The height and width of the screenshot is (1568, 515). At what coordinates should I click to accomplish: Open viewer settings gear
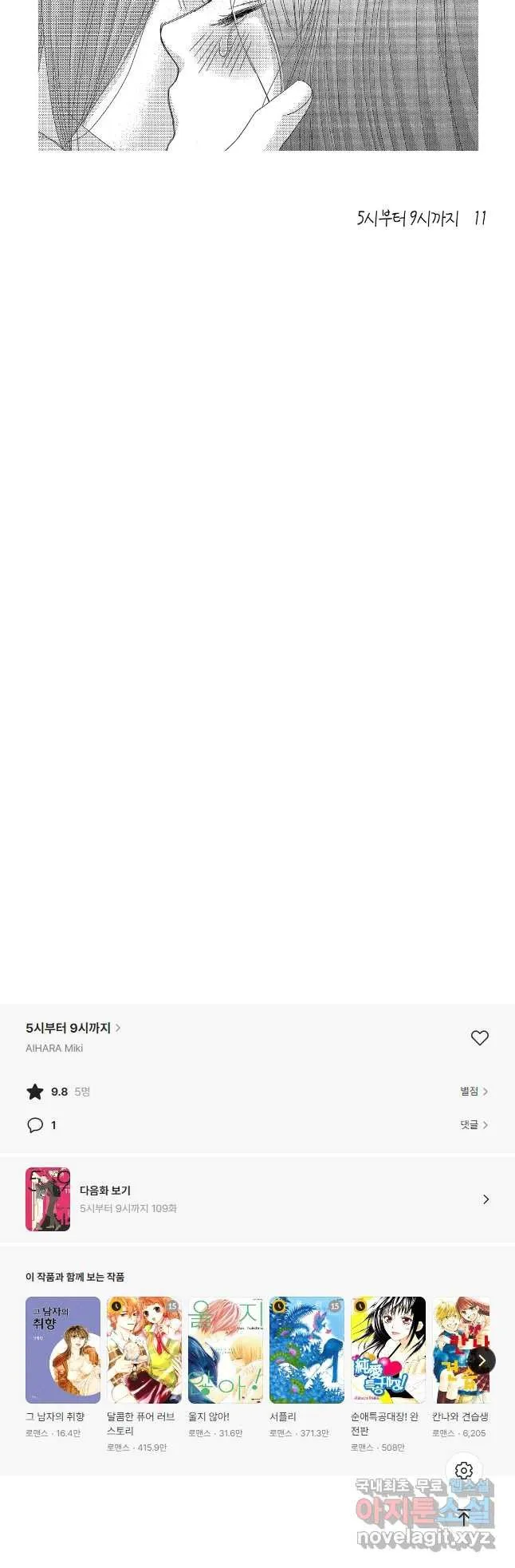[x=464, y=1470]
